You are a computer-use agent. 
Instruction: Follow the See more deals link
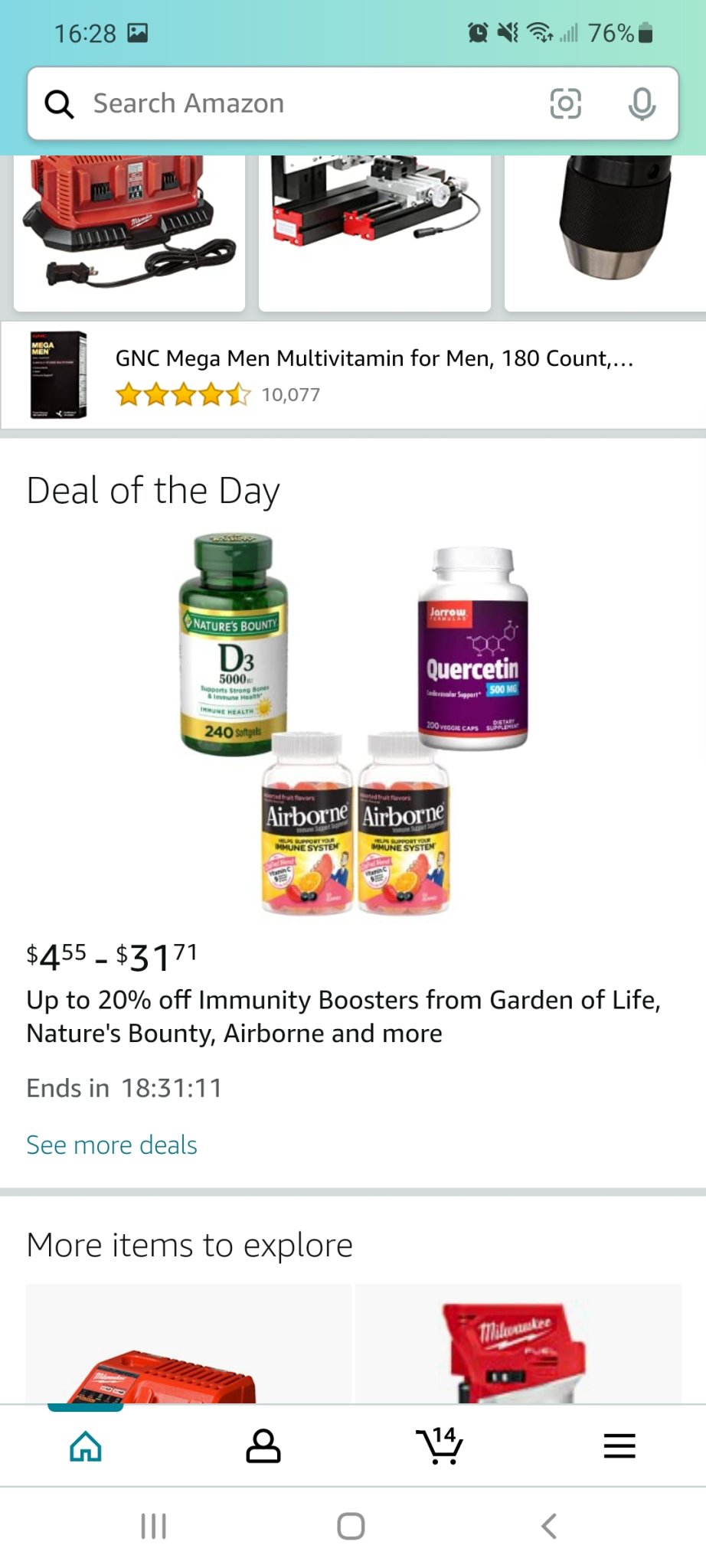click(x=112, y=1145)
